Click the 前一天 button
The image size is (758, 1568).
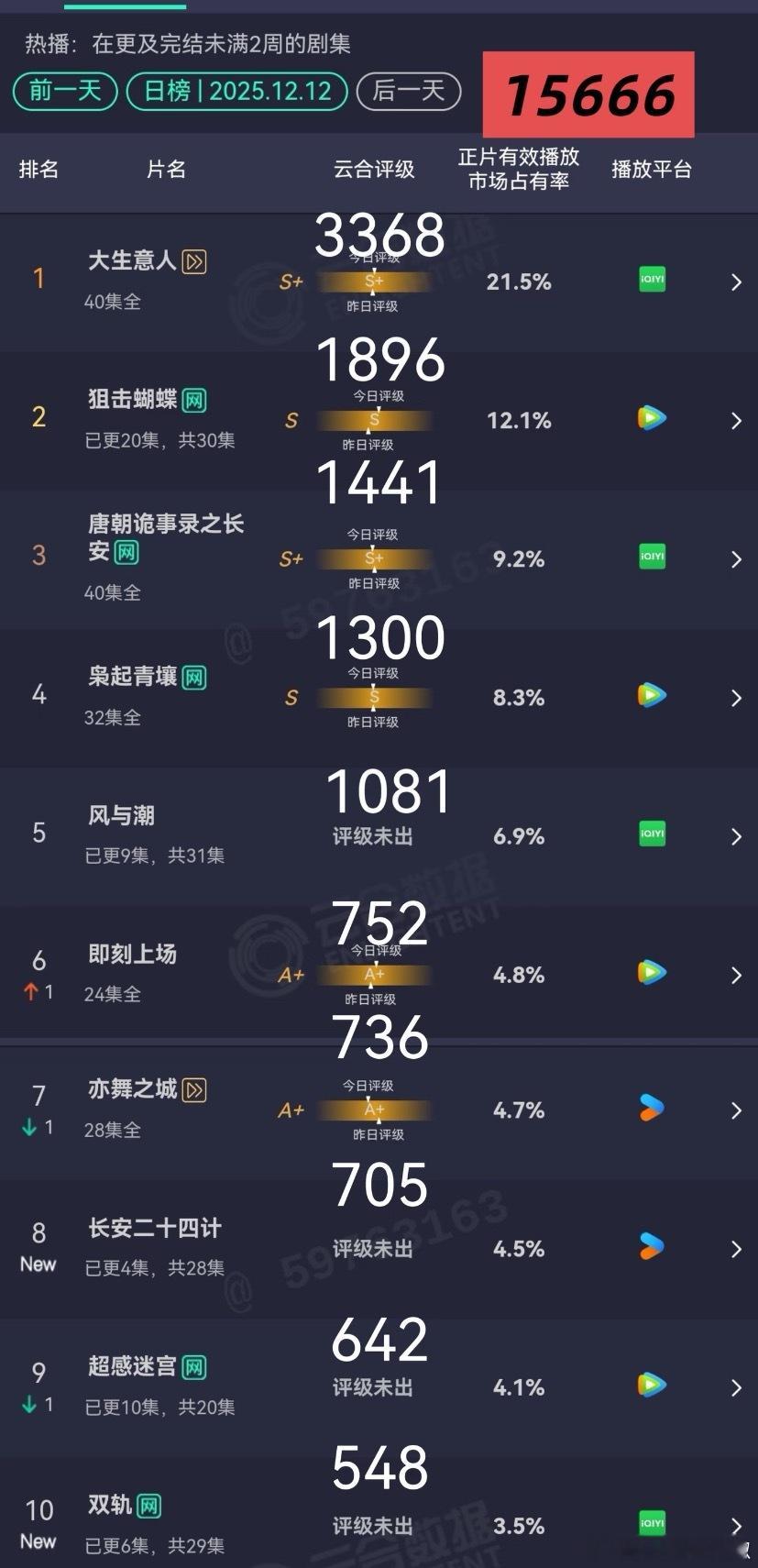pyautogui.click(x=63, y=92)
